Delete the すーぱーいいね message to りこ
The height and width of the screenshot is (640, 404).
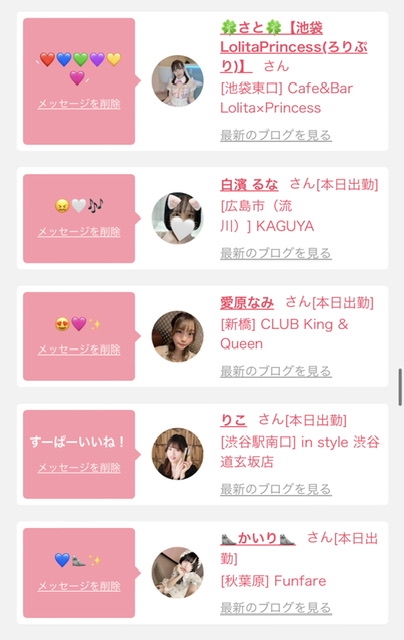point(79,467)
